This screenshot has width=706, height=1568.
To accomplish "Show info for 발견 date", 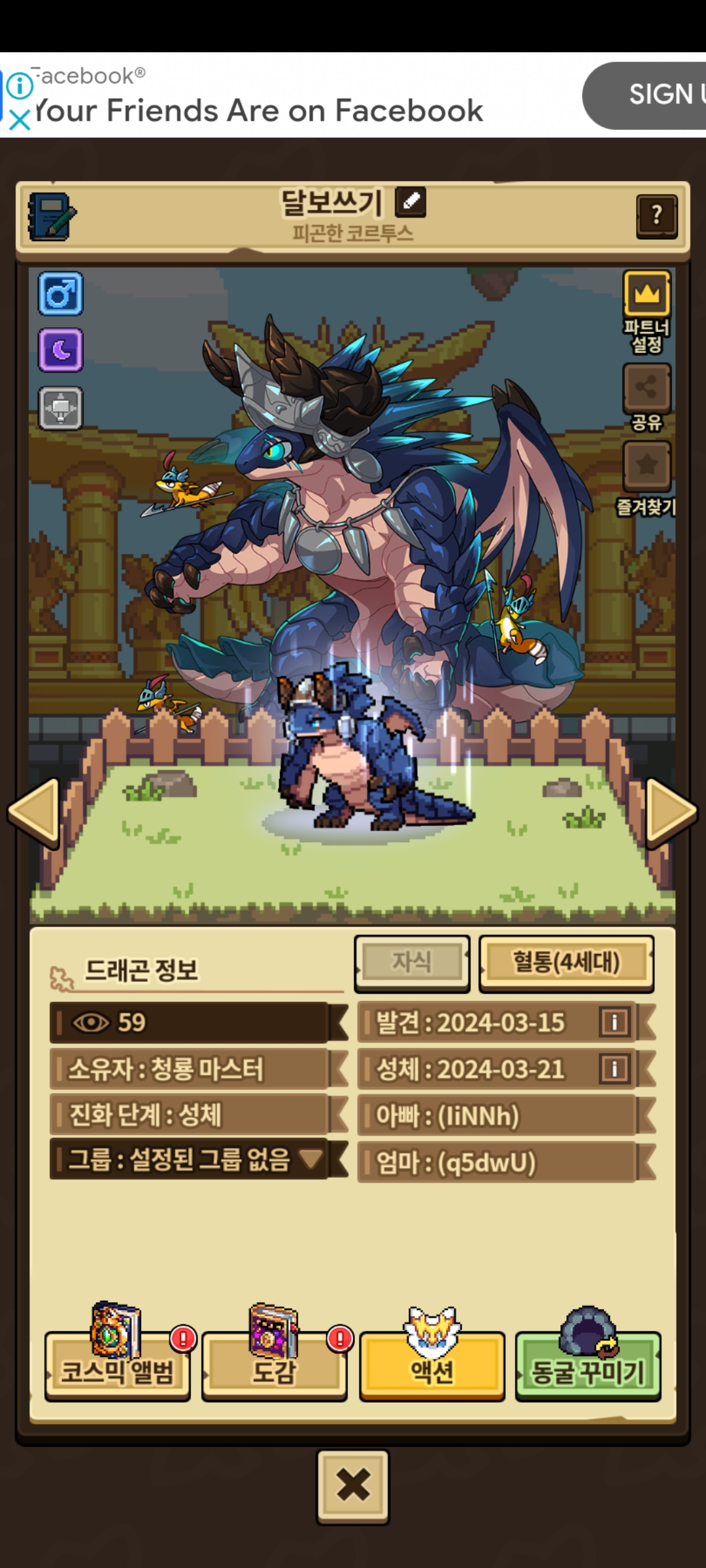I will click(614, 1022).
